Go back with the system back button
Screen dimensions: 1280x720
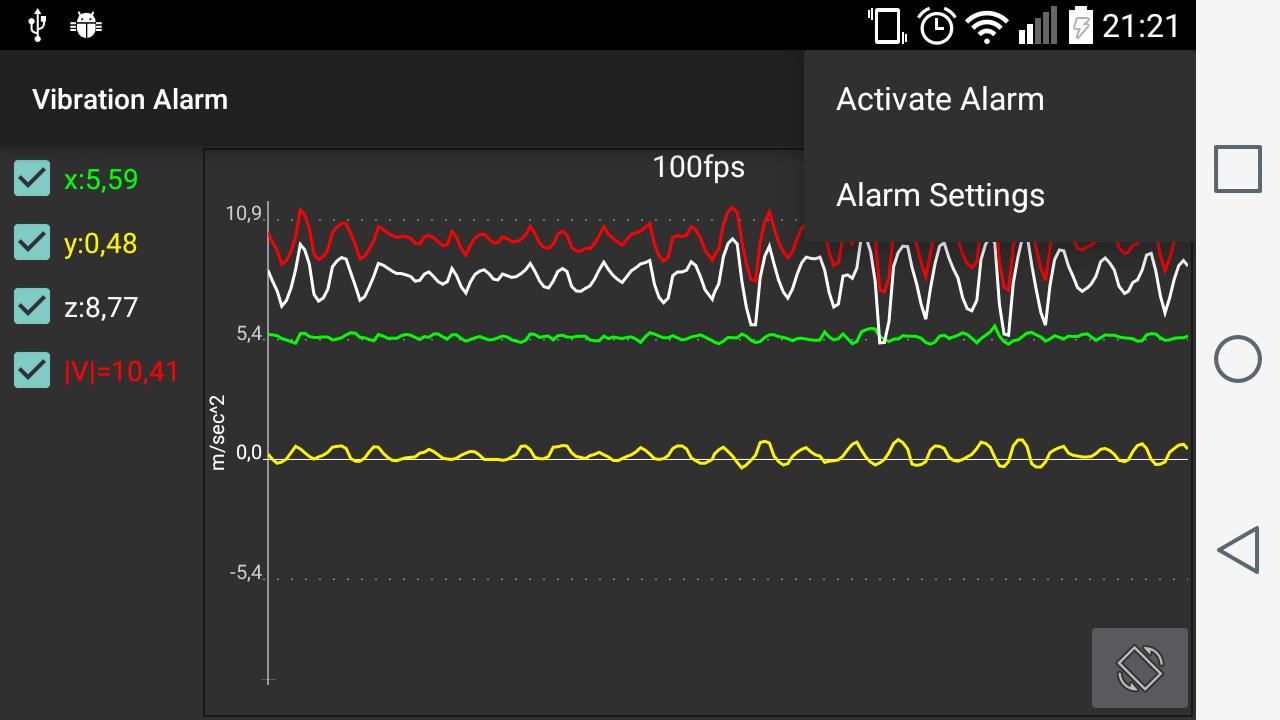tap(1238, 551)
